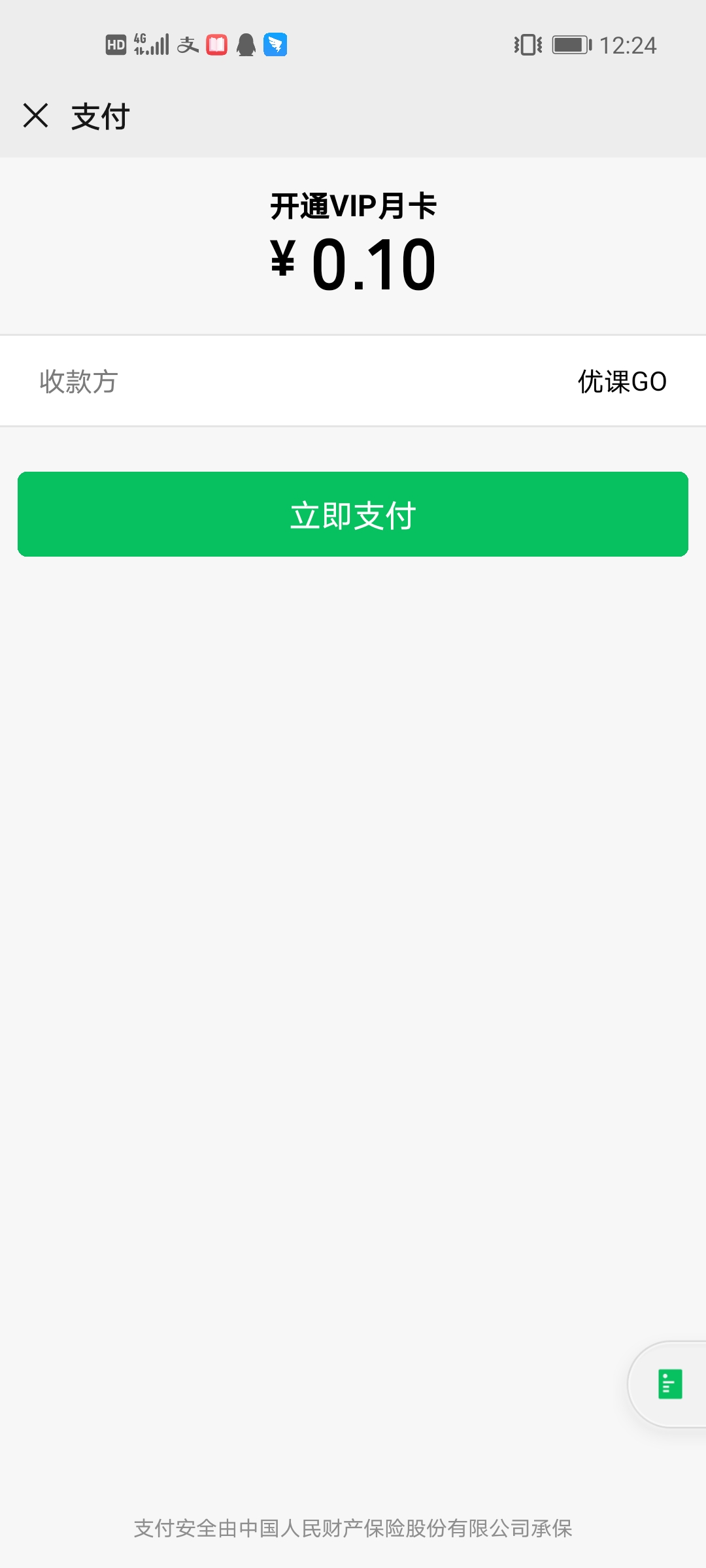Screen dimensions: 706x1568
Task: Tap the HD VoLTE status bar icon
Action: point(115,44)
